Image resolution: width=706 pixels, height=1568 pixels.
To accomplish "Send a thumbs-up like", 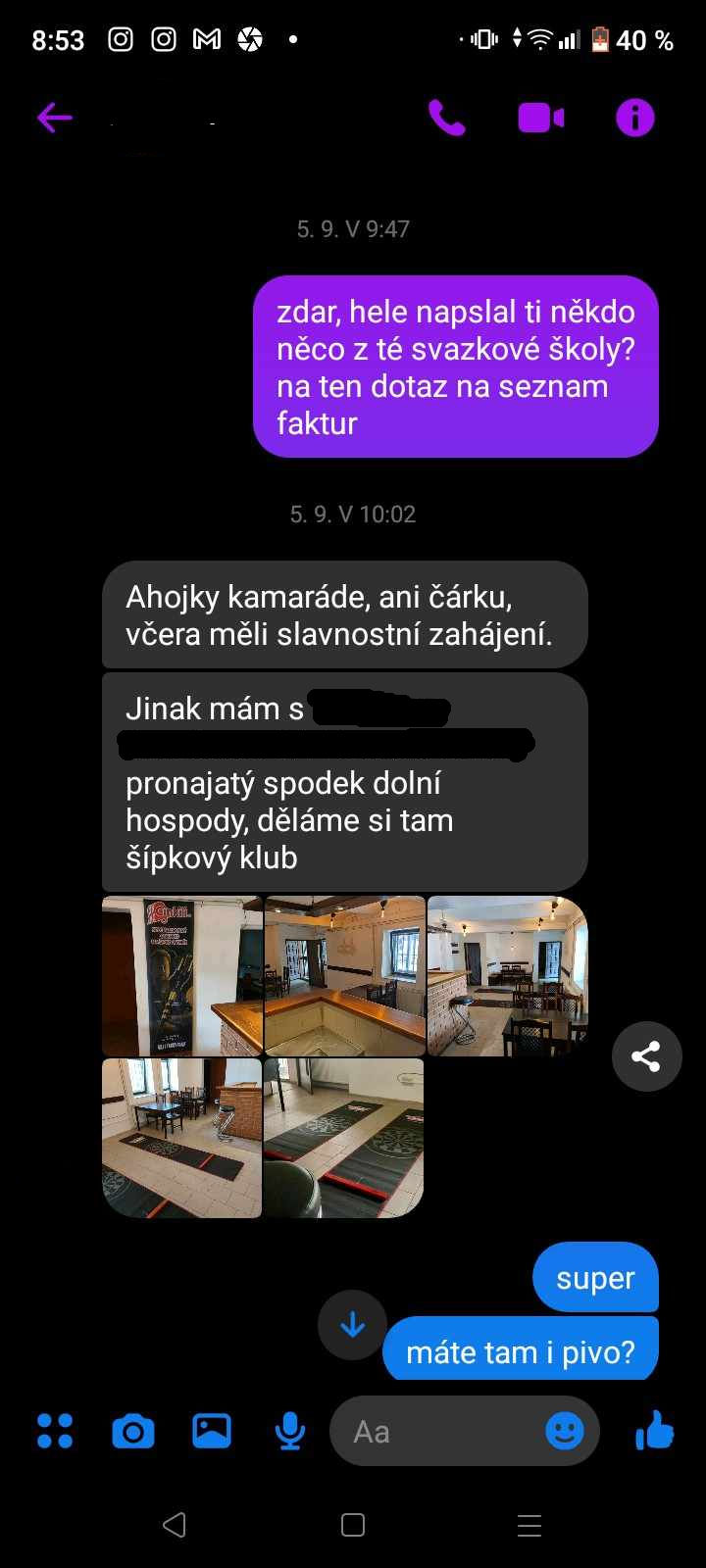I will coord(654,1431).
